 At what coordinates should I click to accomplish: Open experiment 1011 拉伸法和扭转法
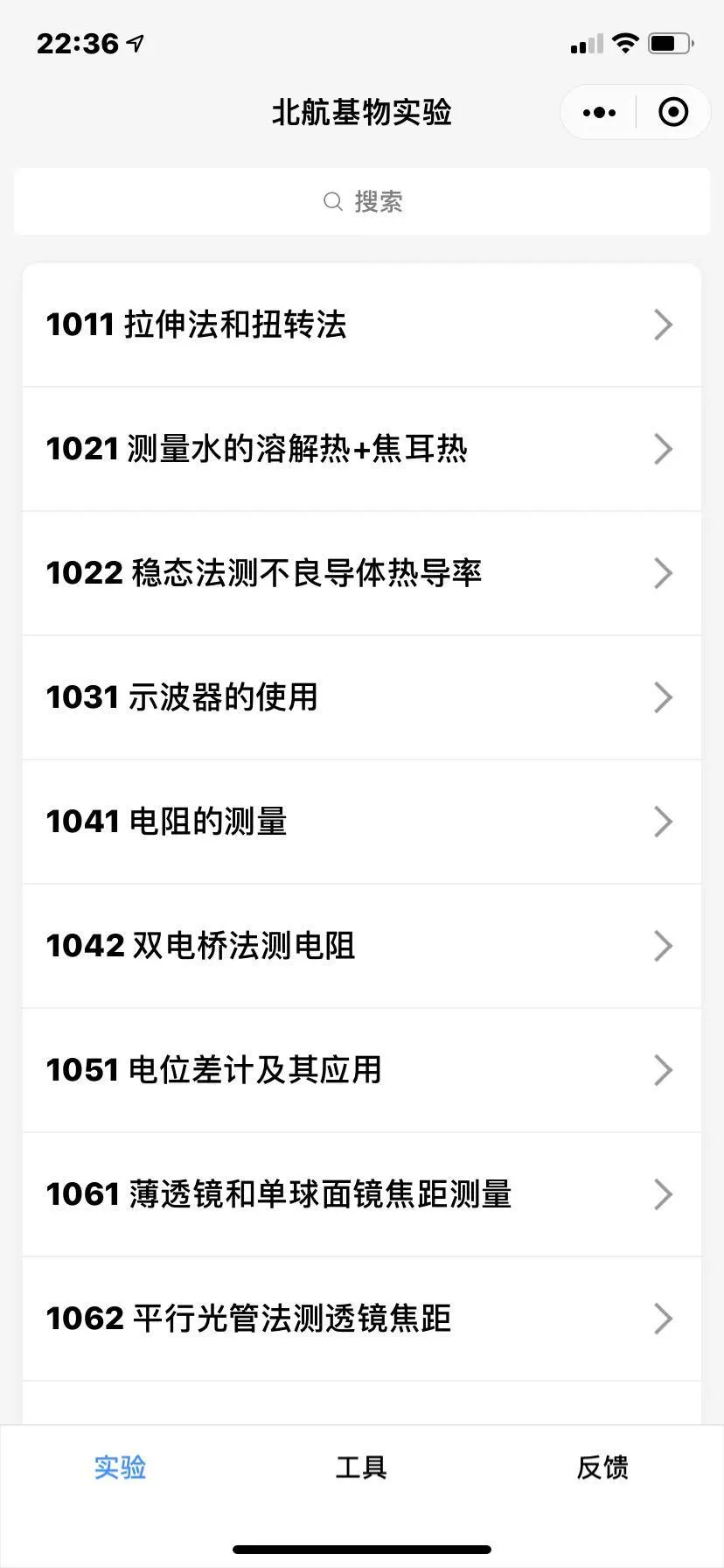(362, 325)
